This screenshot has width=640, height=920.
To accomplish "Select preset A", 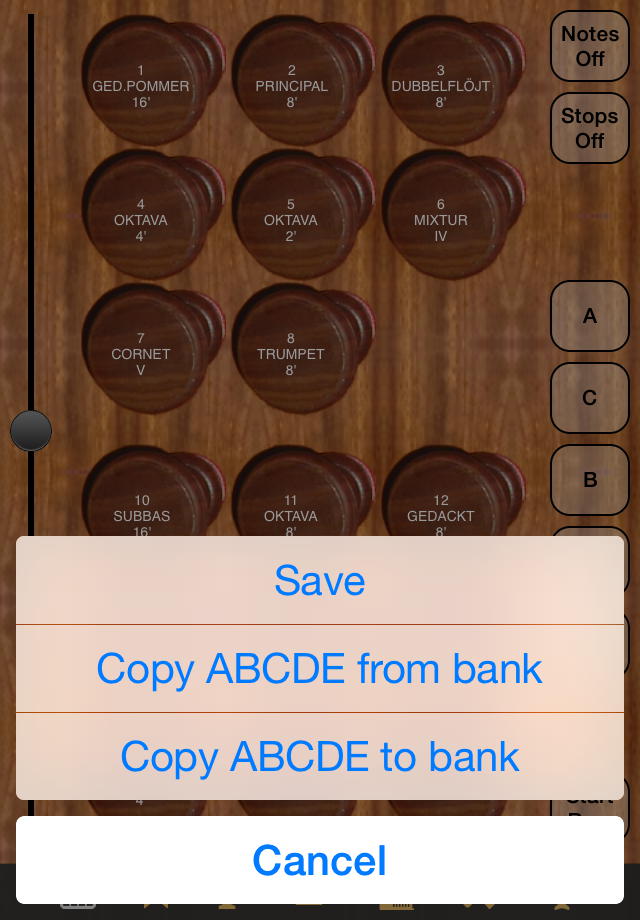I will pos(590,316).
